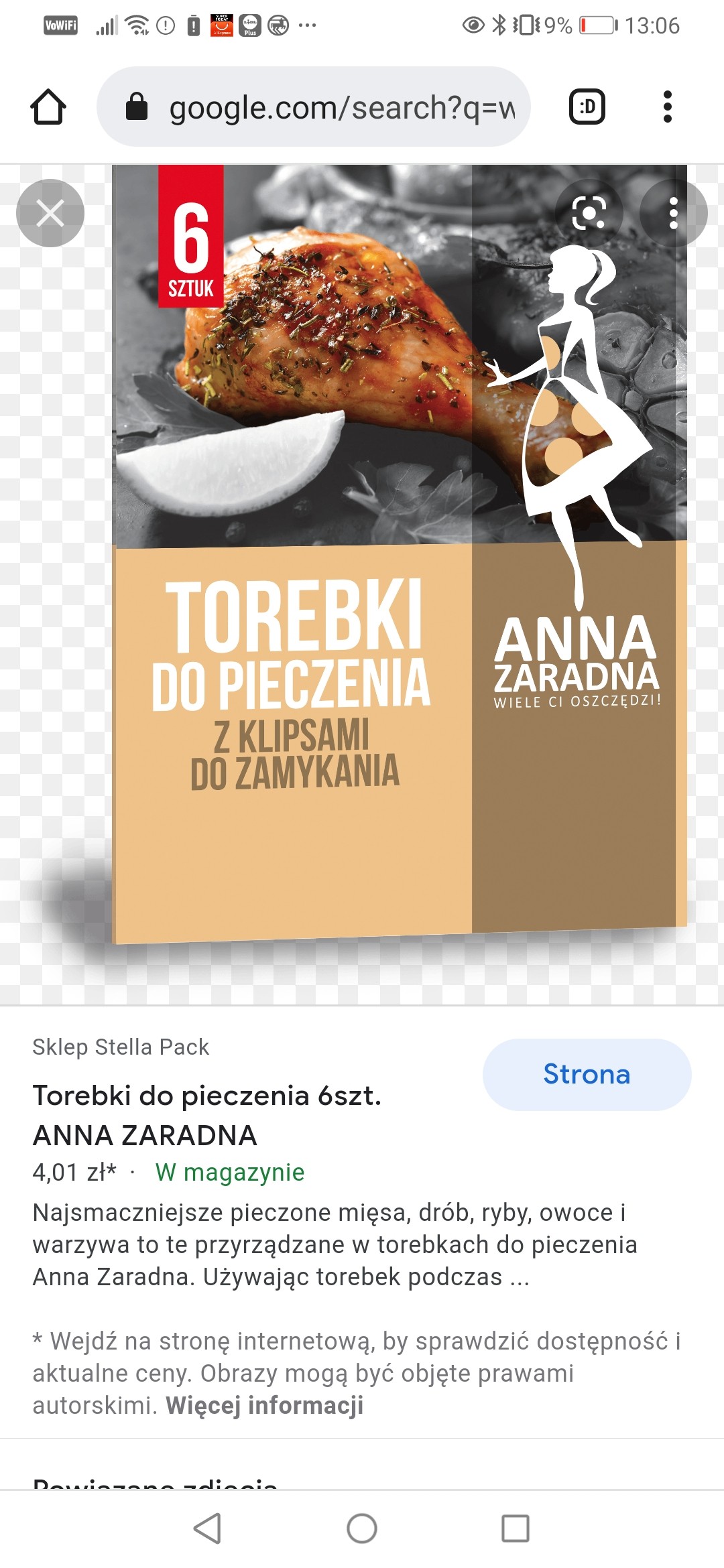Search this image with Google Lens

pos(589,213)
